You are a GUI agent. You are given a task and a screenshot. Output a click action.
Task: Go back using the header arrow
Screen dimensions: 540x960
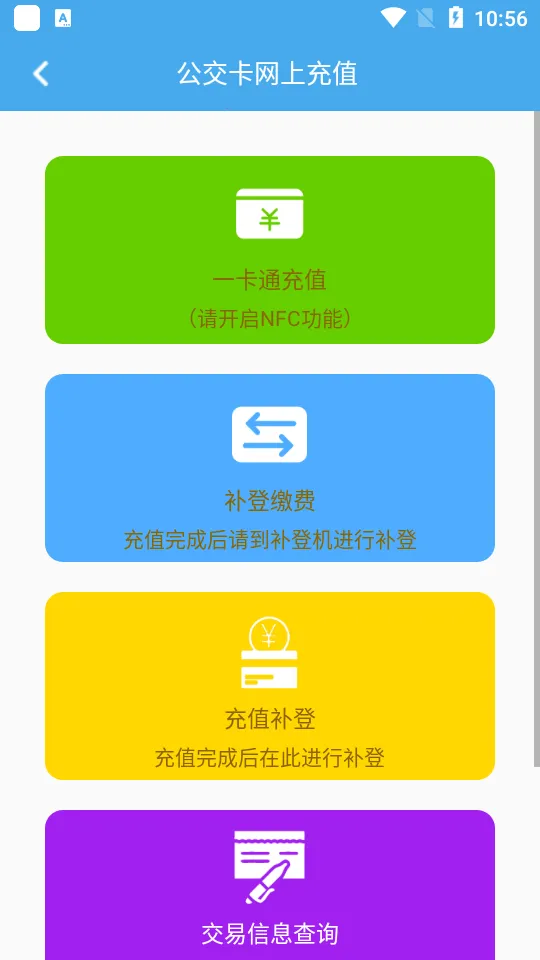coord(40,74)
